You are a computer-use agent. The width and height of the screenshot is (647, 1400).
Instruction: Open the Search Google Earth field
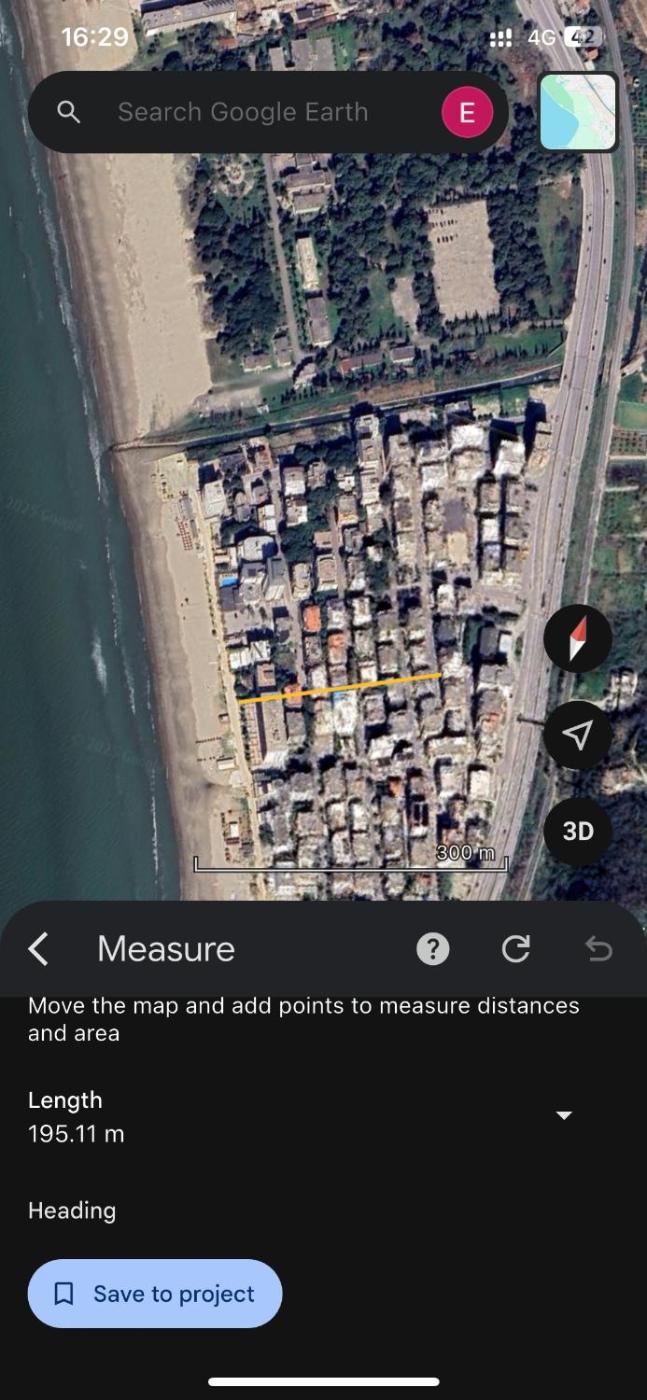coord(242,112)
